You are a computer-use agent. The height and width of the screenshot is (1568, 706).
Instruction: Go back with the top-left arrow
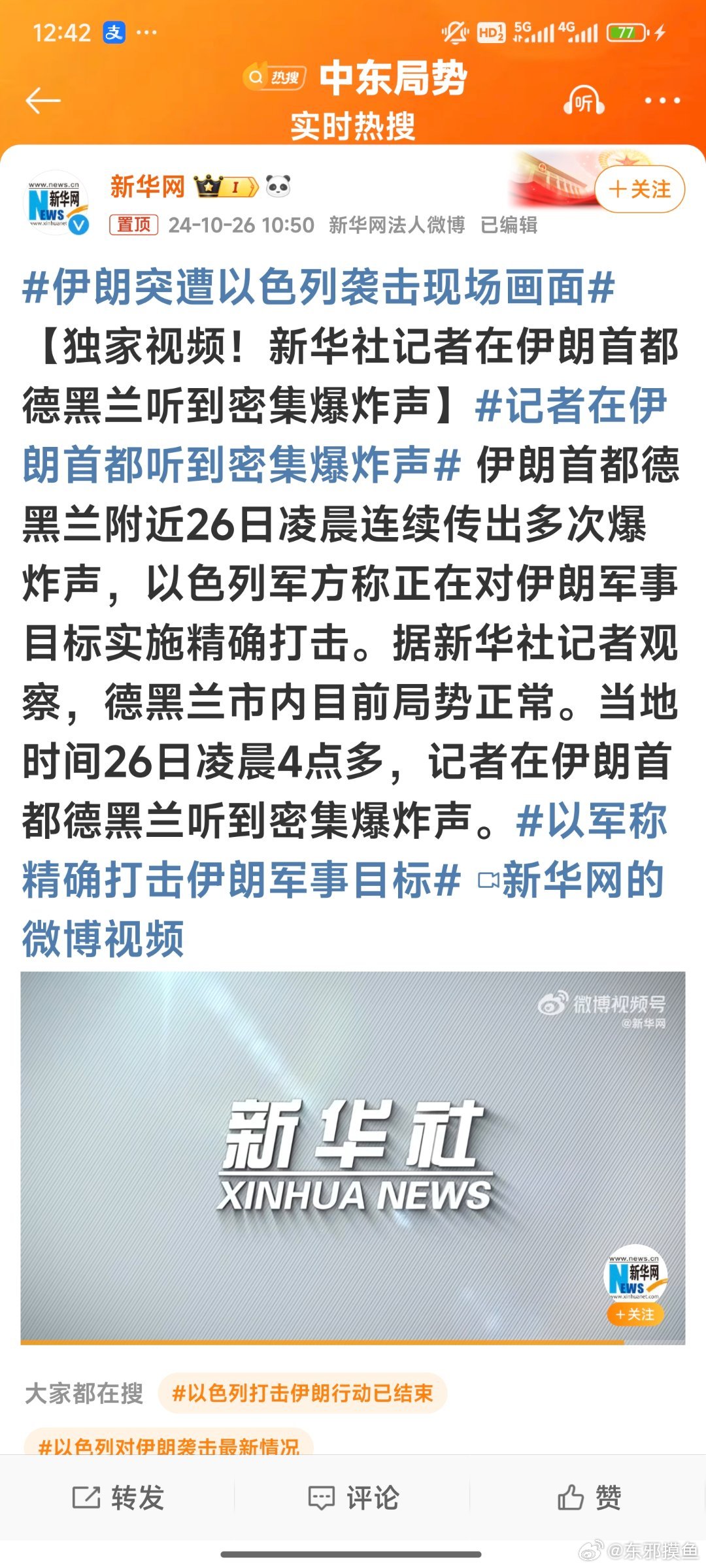click(x=43, y=101)
